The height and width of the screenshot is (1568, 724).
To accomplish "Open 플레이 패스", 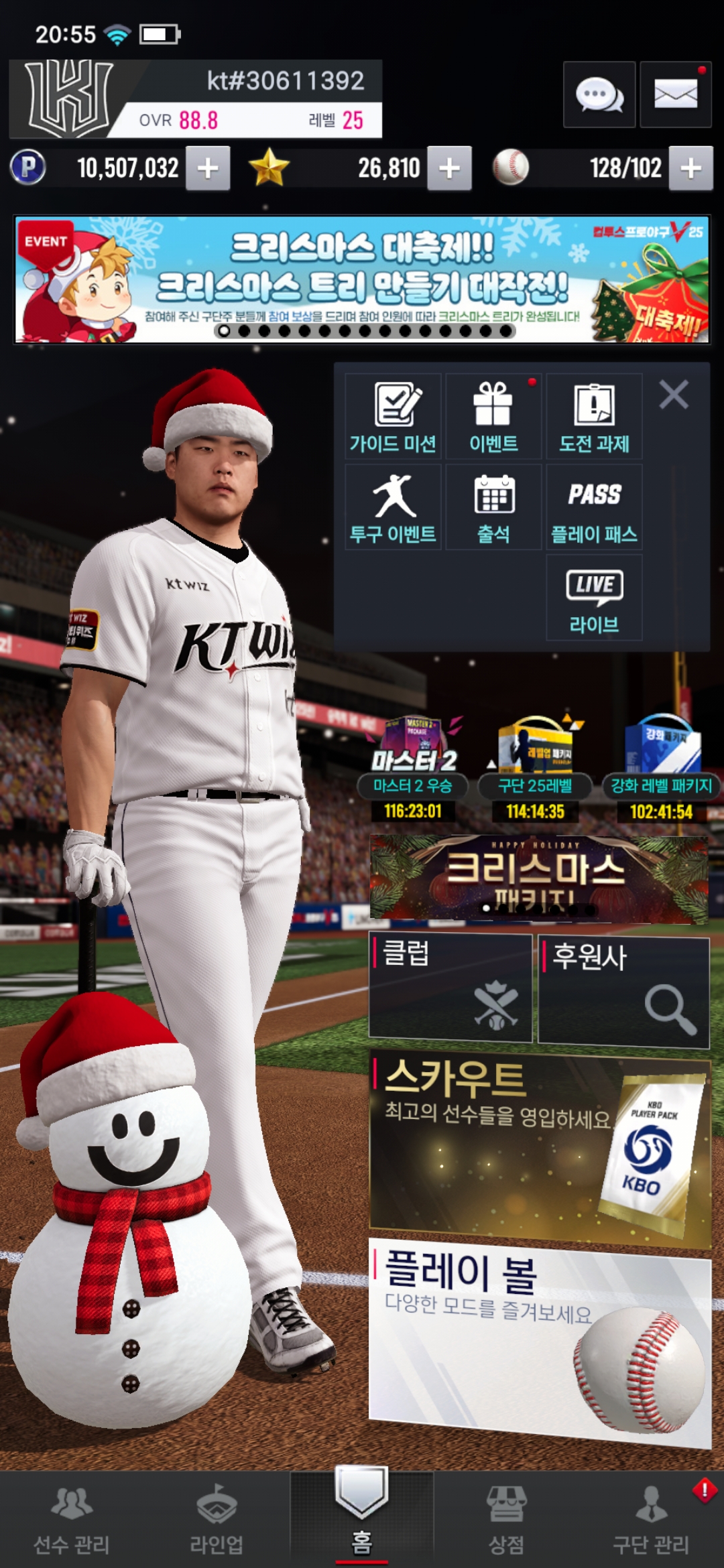I will (x=594, y=507).
